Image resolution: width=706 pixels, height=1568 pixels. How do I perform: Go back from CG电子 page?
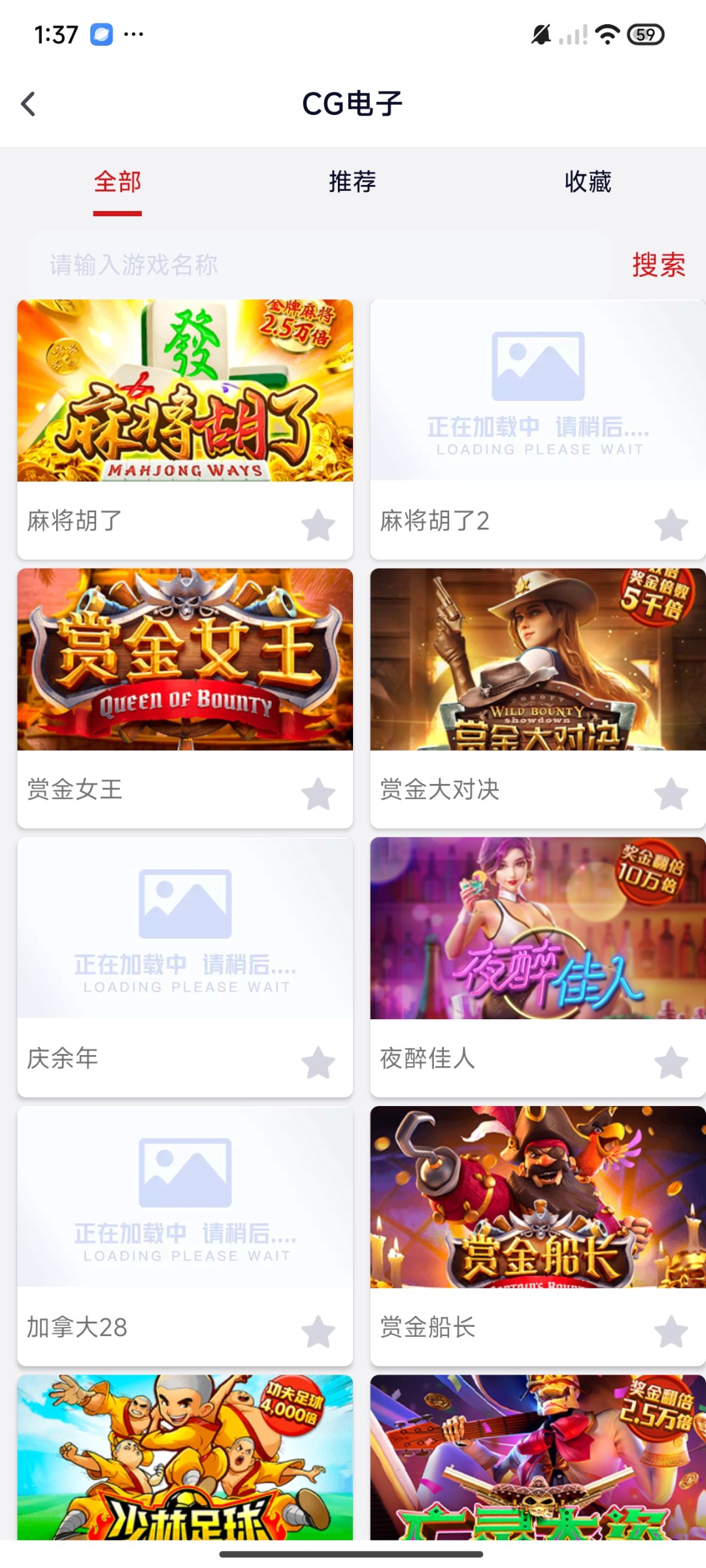coord(29,104)
